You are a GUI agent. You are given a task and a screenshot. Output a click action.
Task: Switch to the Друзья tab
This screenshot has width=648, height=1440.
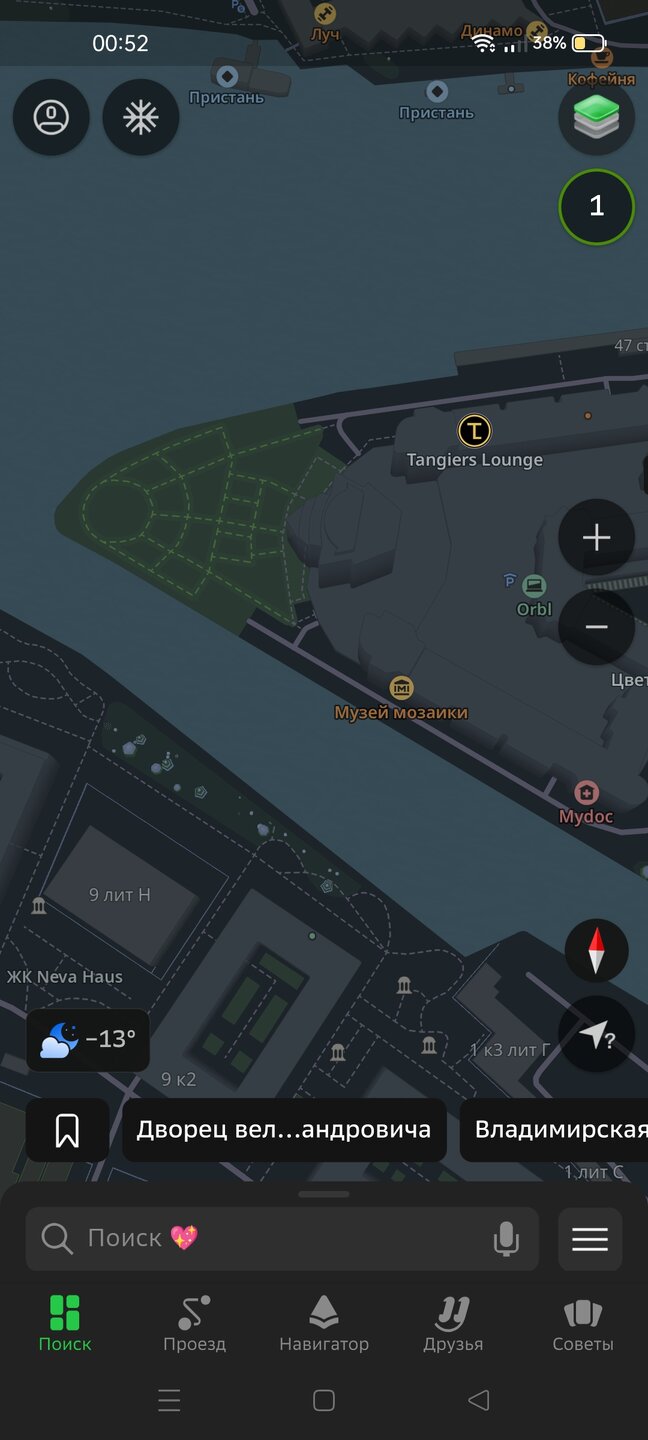pos(453,1323)
